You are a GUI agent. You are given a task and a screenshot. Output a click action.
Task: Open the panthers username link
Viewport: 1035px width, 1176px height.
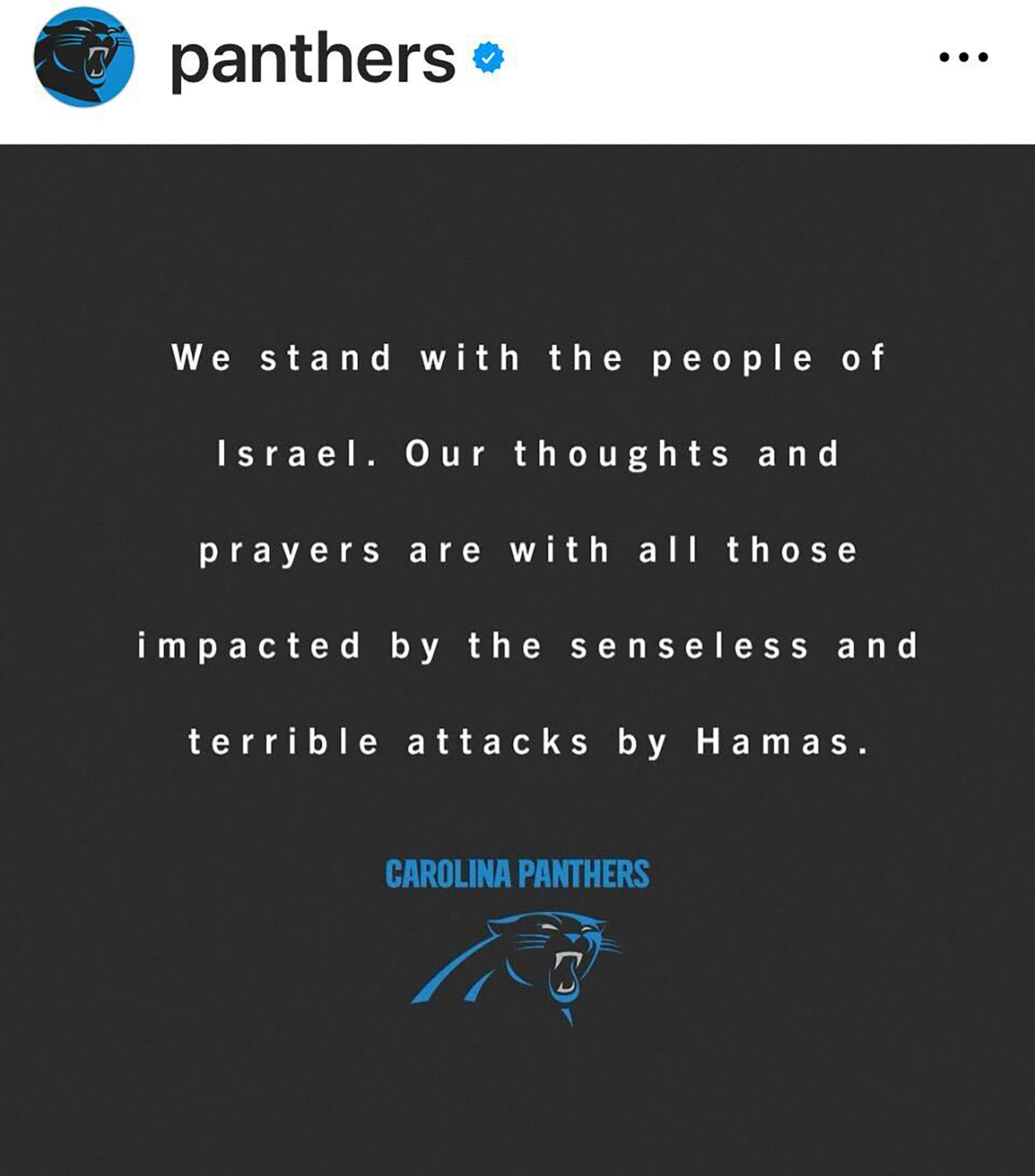click(x=313, y=59)
